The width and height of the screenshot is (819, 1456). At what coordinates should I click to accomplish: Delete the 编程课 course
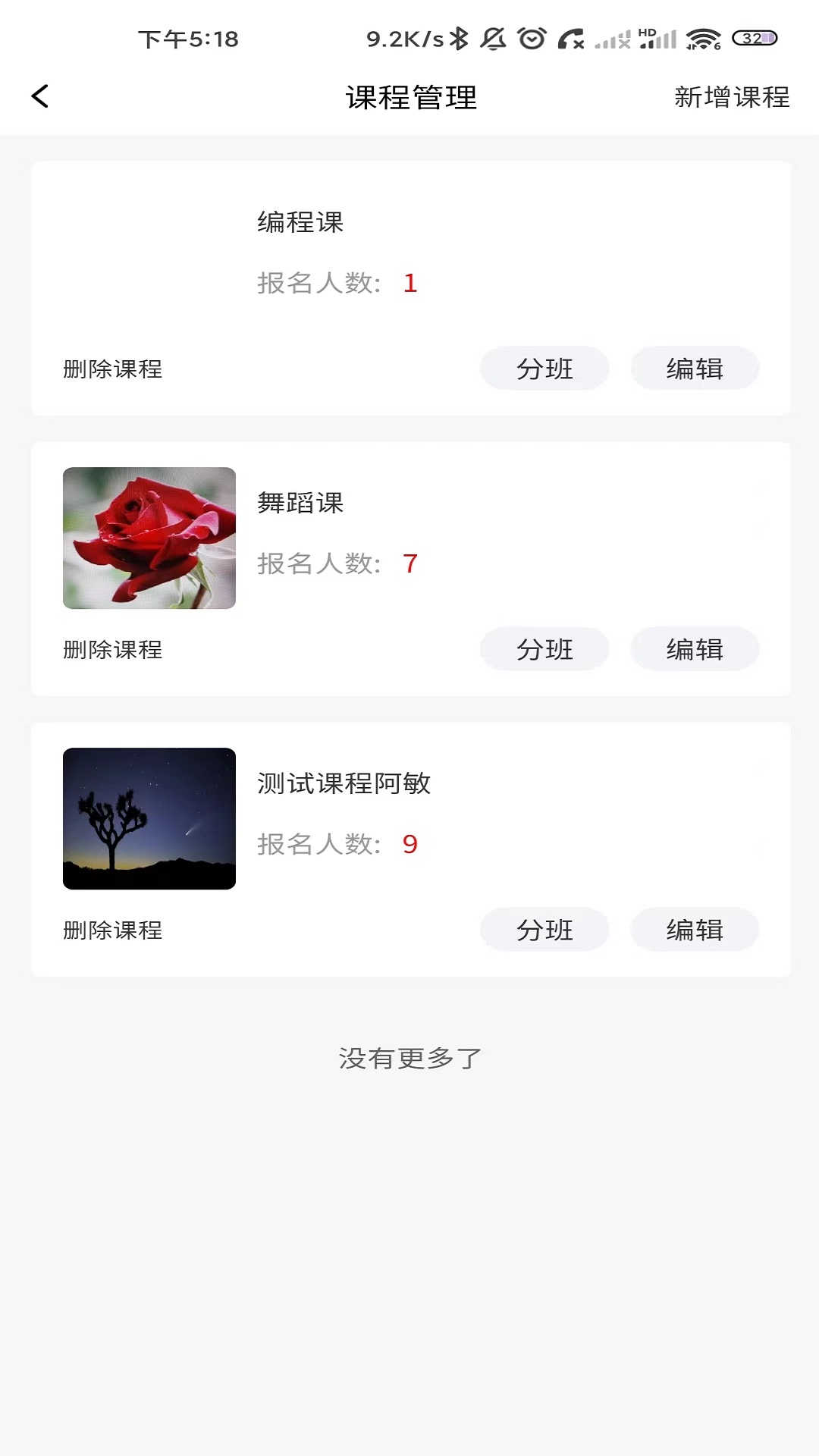click(112, 369)
